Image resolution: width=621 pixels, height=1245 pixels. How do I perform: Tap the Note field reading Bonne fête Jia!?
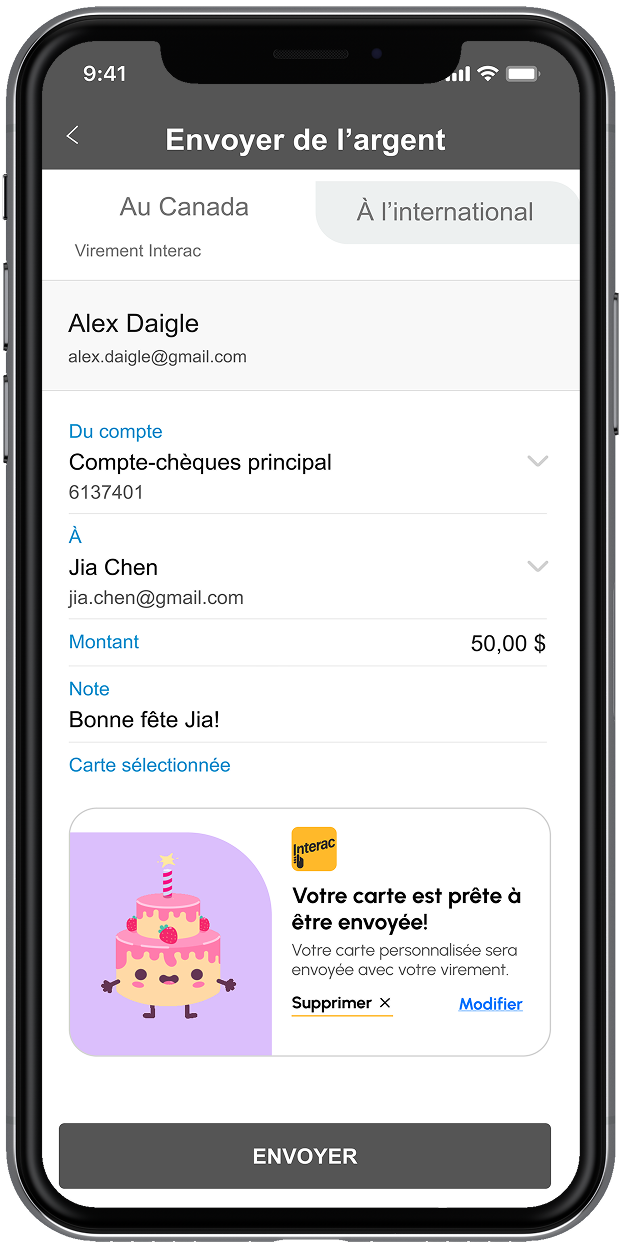[x=144, y=720]
